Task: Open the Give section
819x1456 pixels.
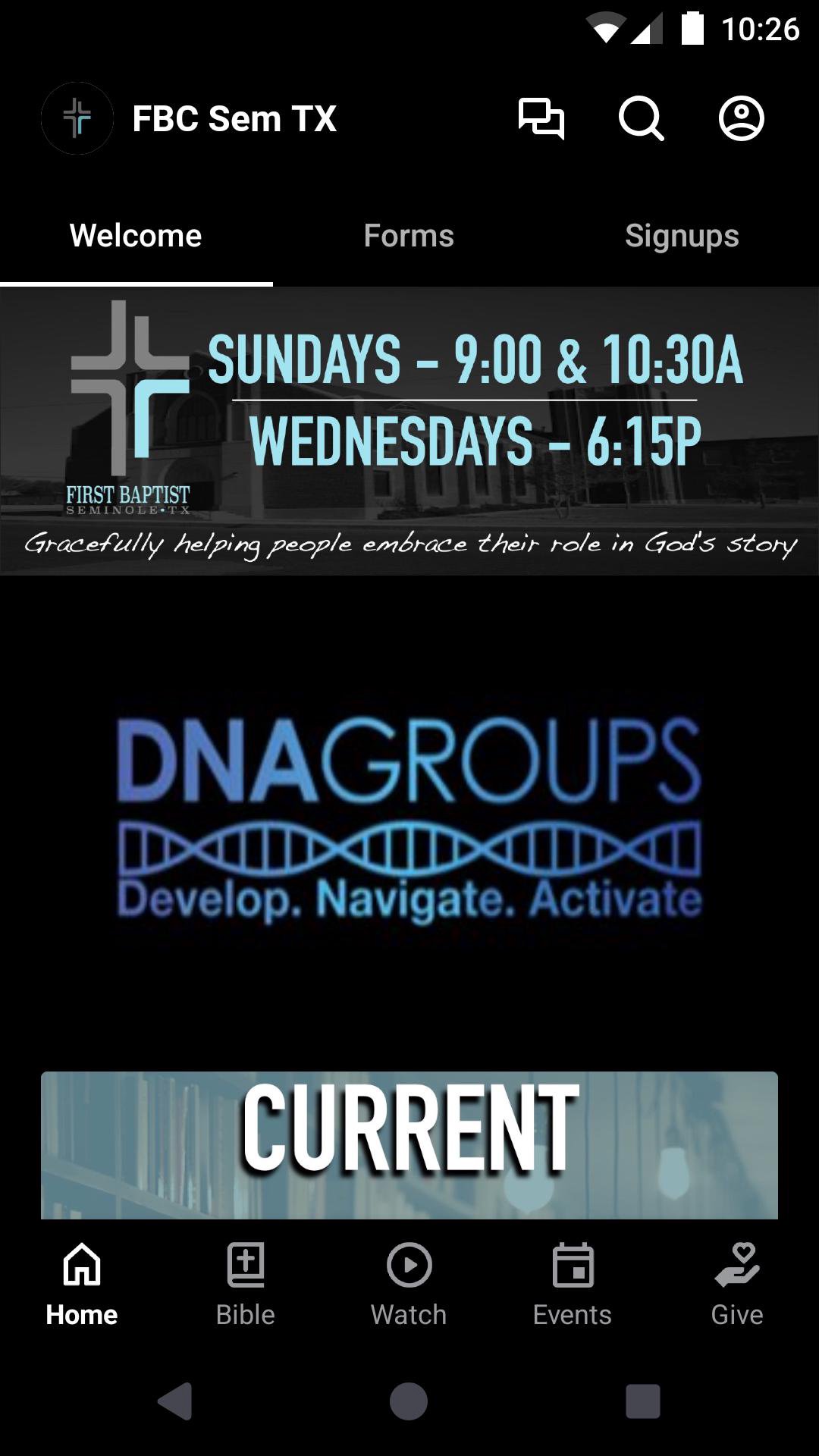Action: pos(736,1284)
